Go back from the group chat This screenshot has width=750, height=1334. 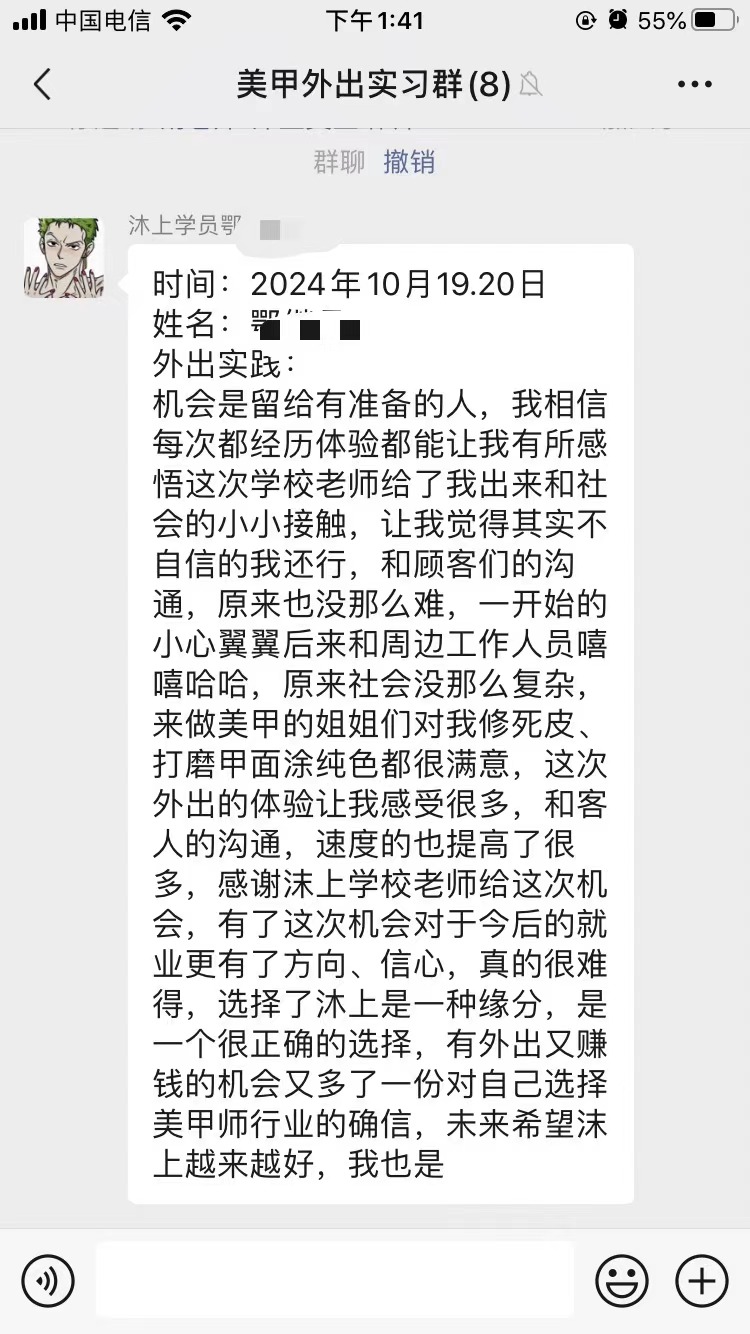42,85
